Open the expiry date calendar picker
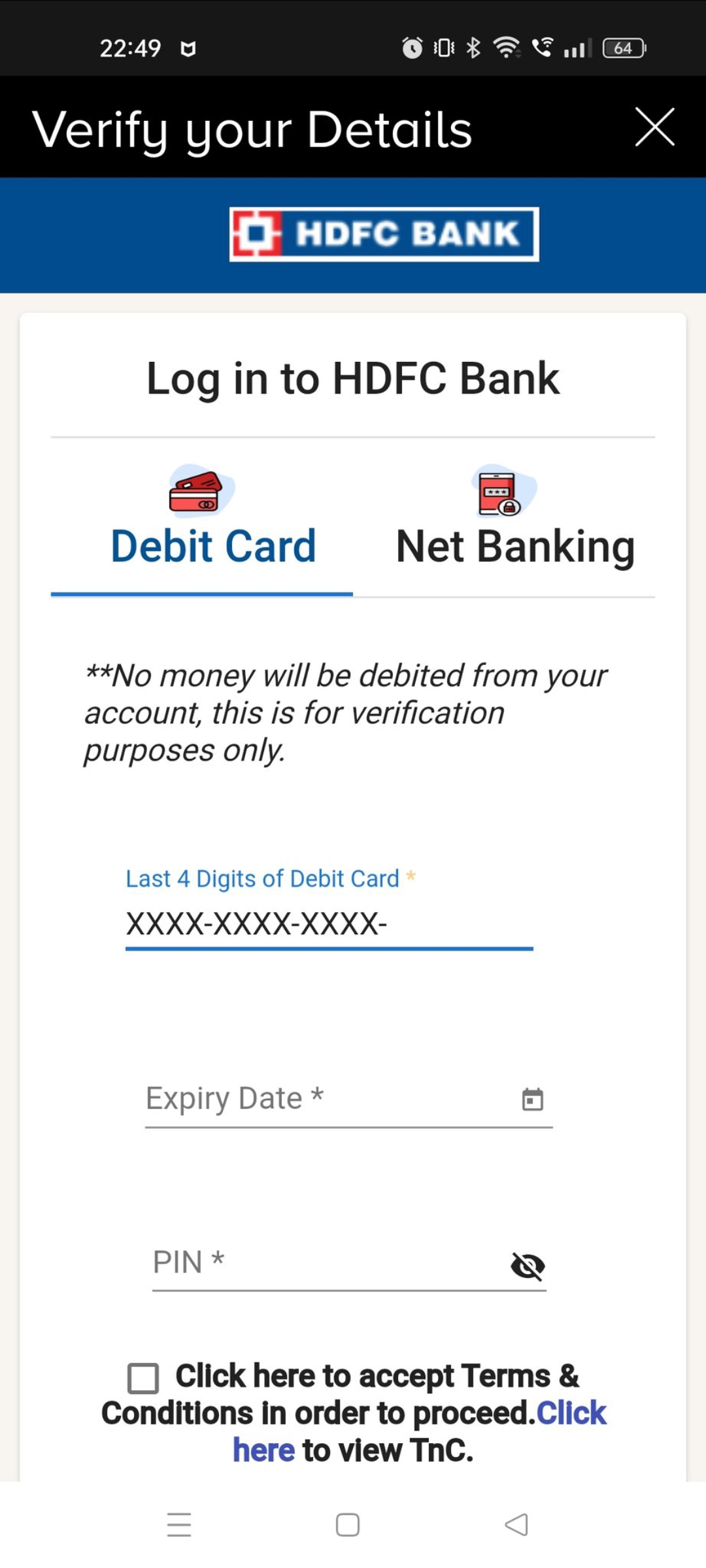706x1568 pixels. (x=533, y=1099)
